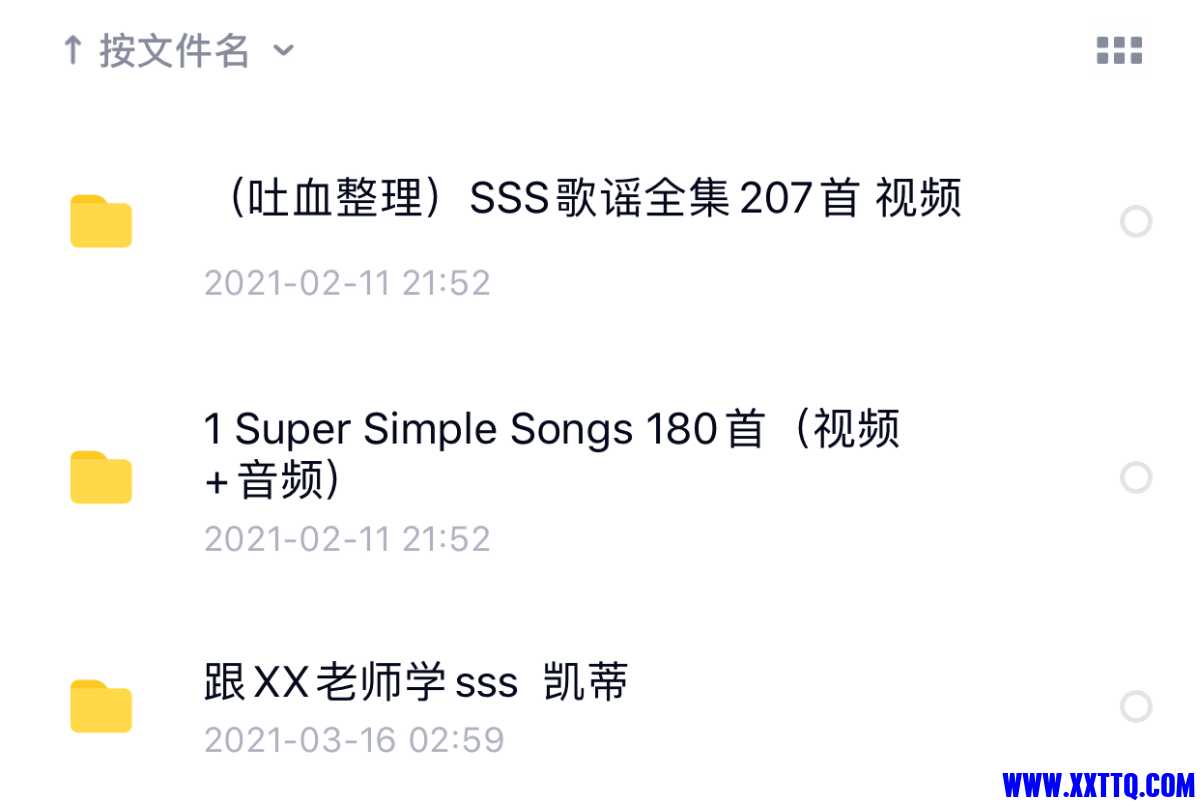Open the 跟XX老师学sss 凯蒂 folder
1200x805 pixels.
coord(415,684)
